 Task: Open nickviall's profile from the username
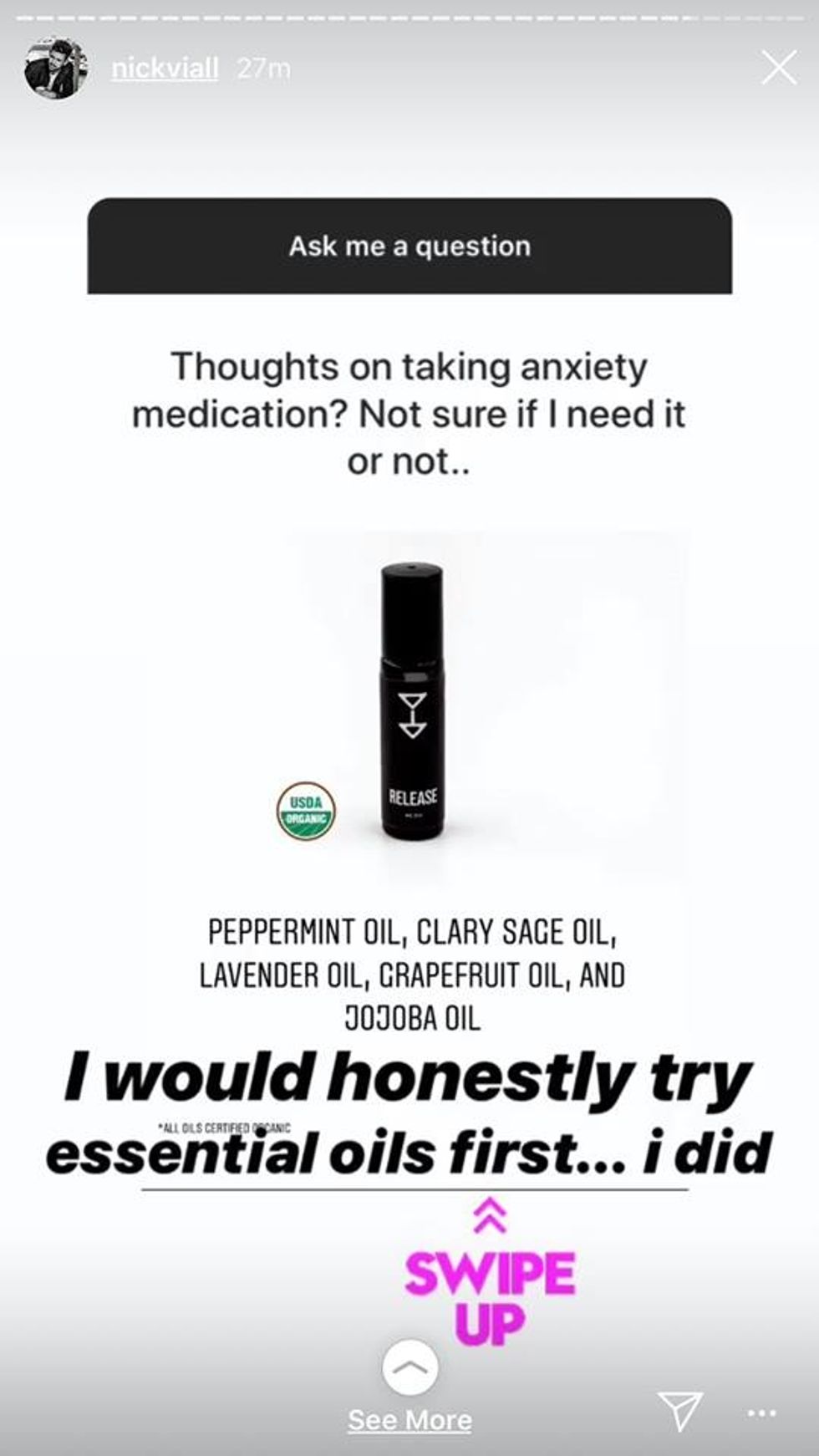pyautogui.click(x=165, y=69)
